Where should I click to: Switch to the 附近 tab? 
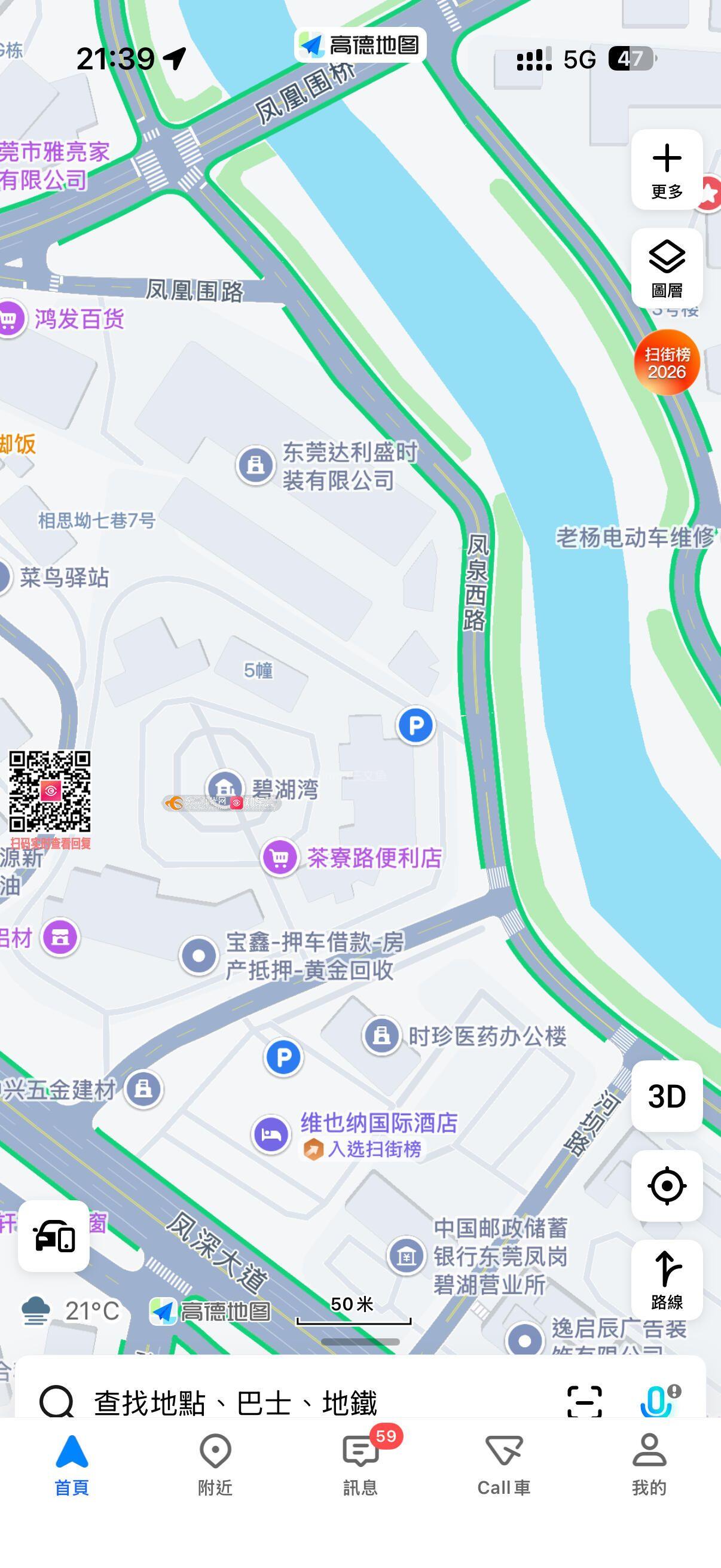215,1465
